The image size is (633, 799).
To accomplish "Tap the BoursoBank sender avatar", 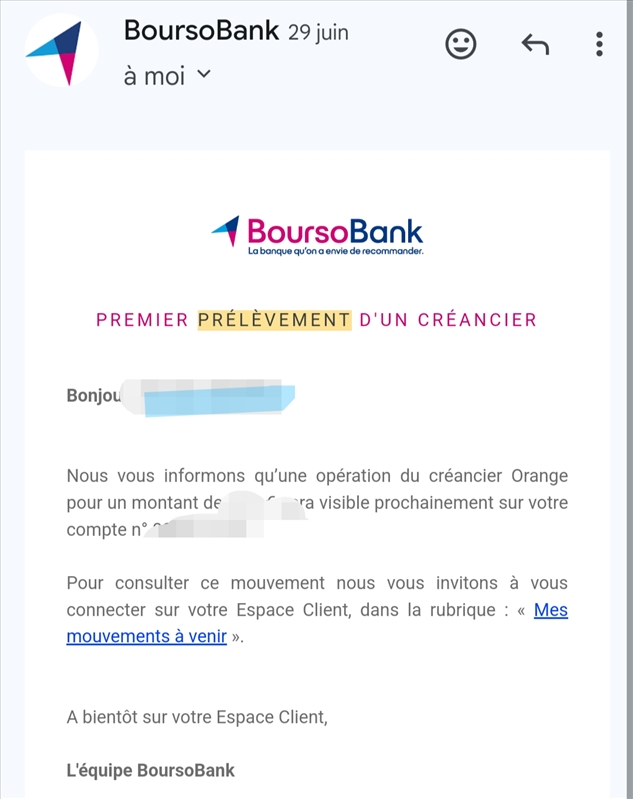I will point(62,51).
